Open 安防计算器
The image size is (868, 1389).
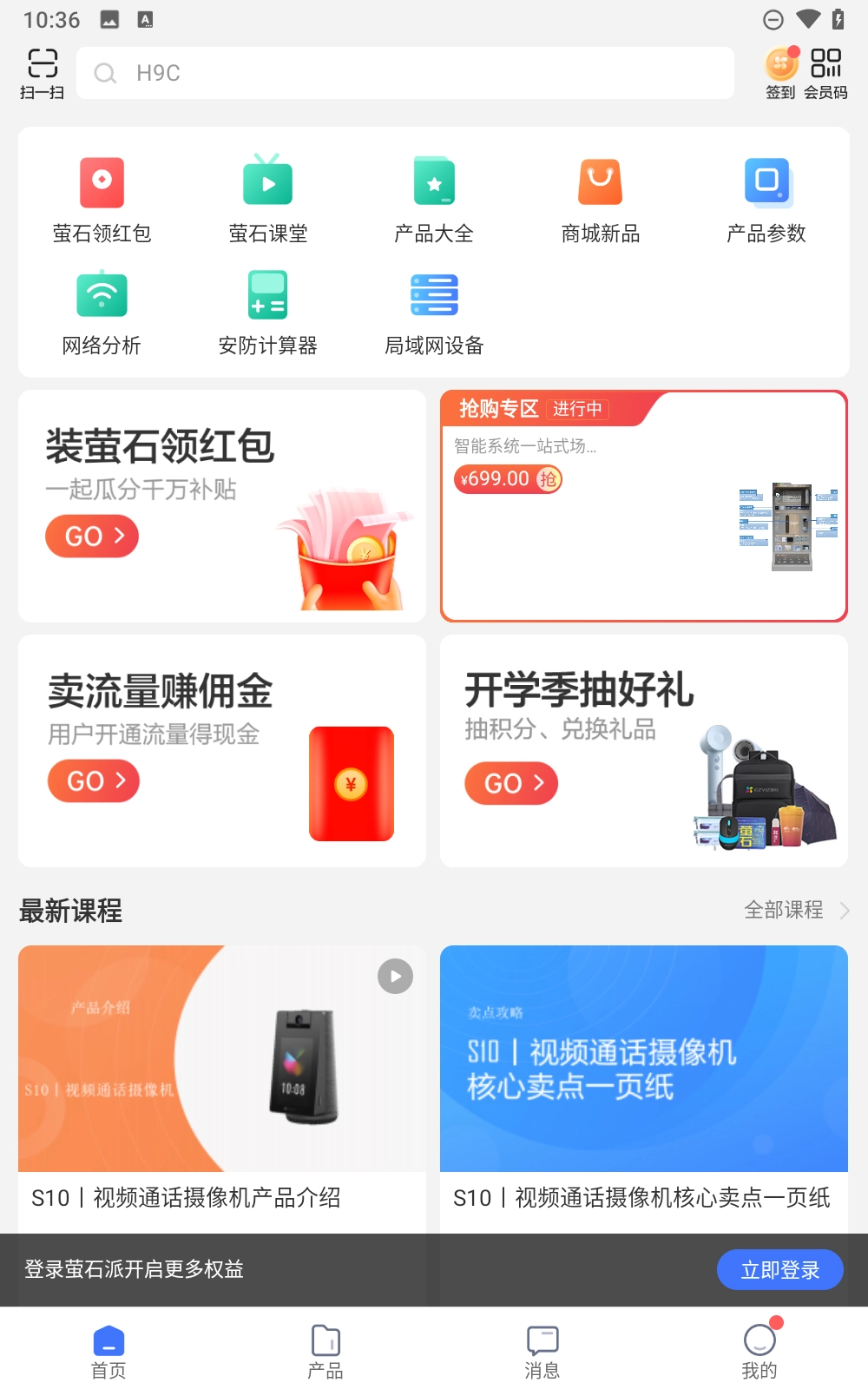pyautogui.click(x=267, y=313)
